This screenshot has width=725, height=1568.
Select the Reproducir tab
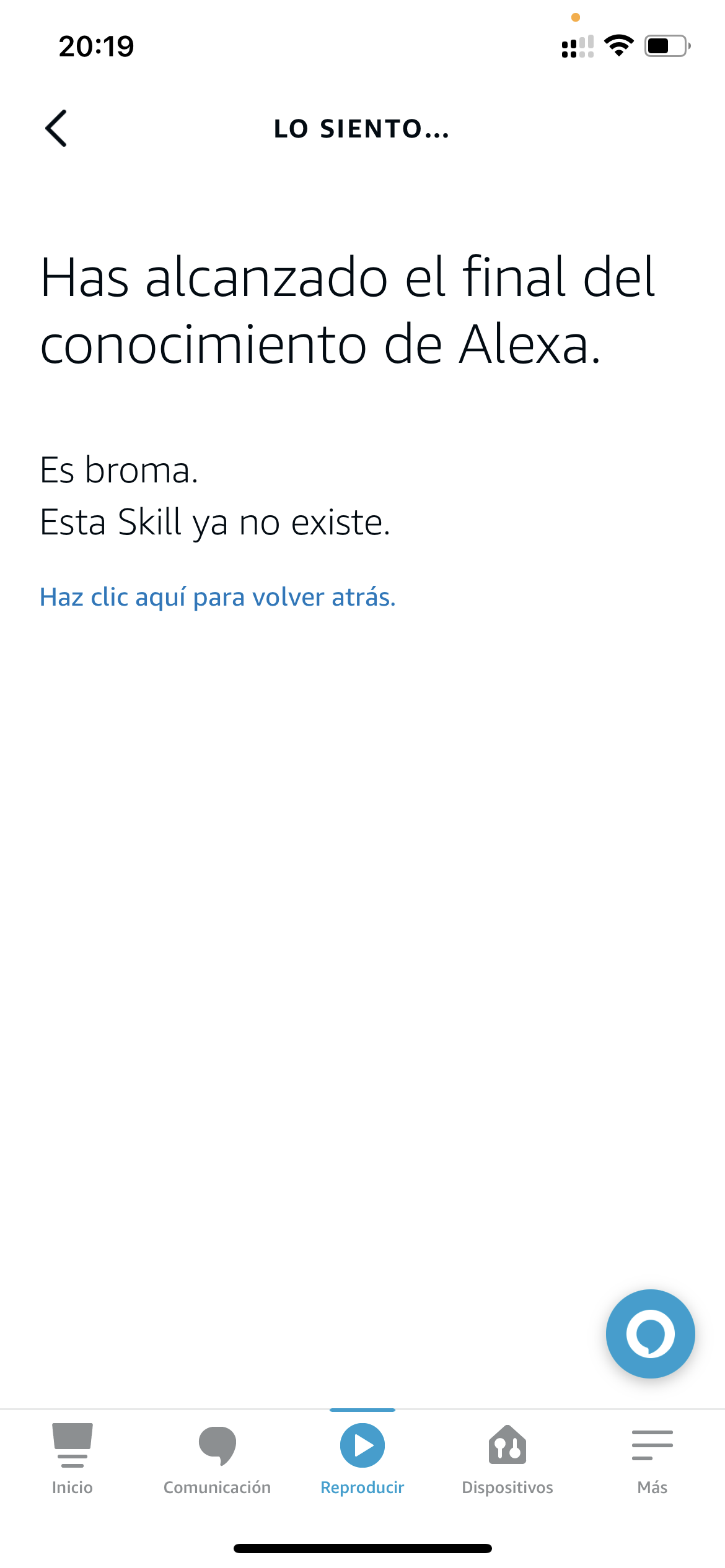[362, 1460]
